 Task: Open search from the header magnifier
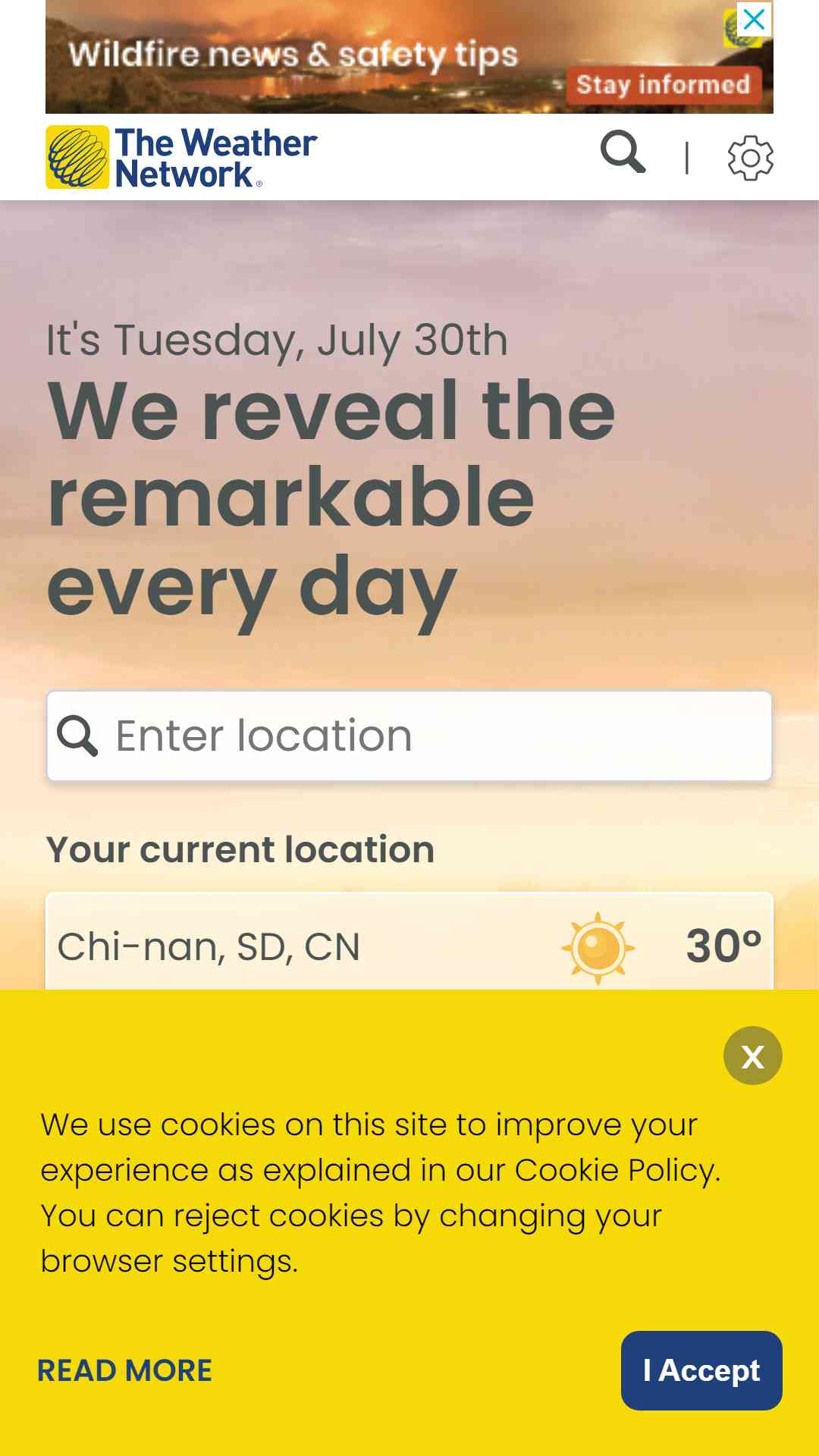tap(623, 152)
